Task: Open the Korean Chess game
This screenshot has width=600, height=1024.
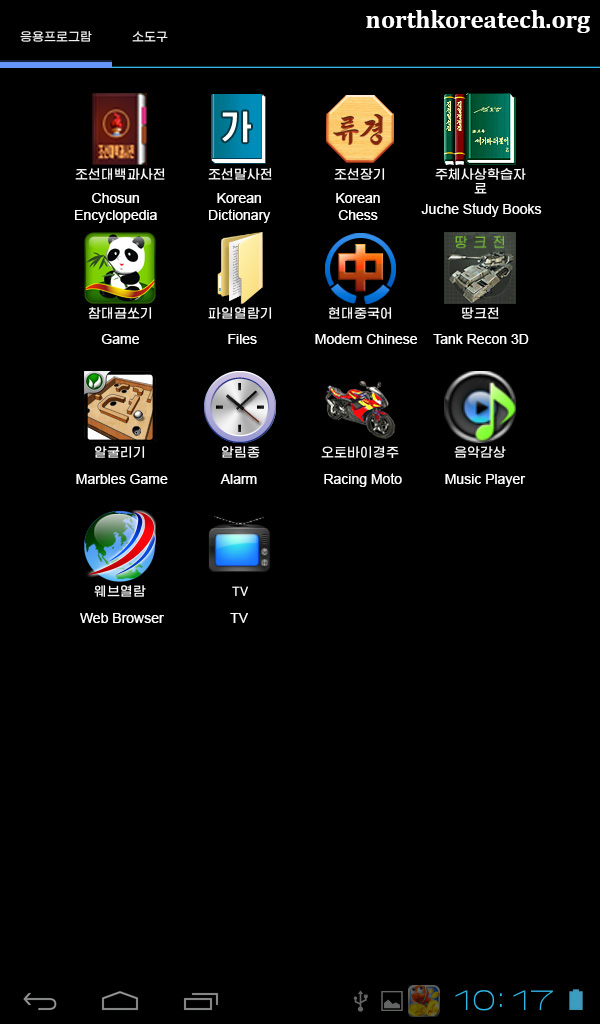Action: pyautogui.click(x=359, y=130)
